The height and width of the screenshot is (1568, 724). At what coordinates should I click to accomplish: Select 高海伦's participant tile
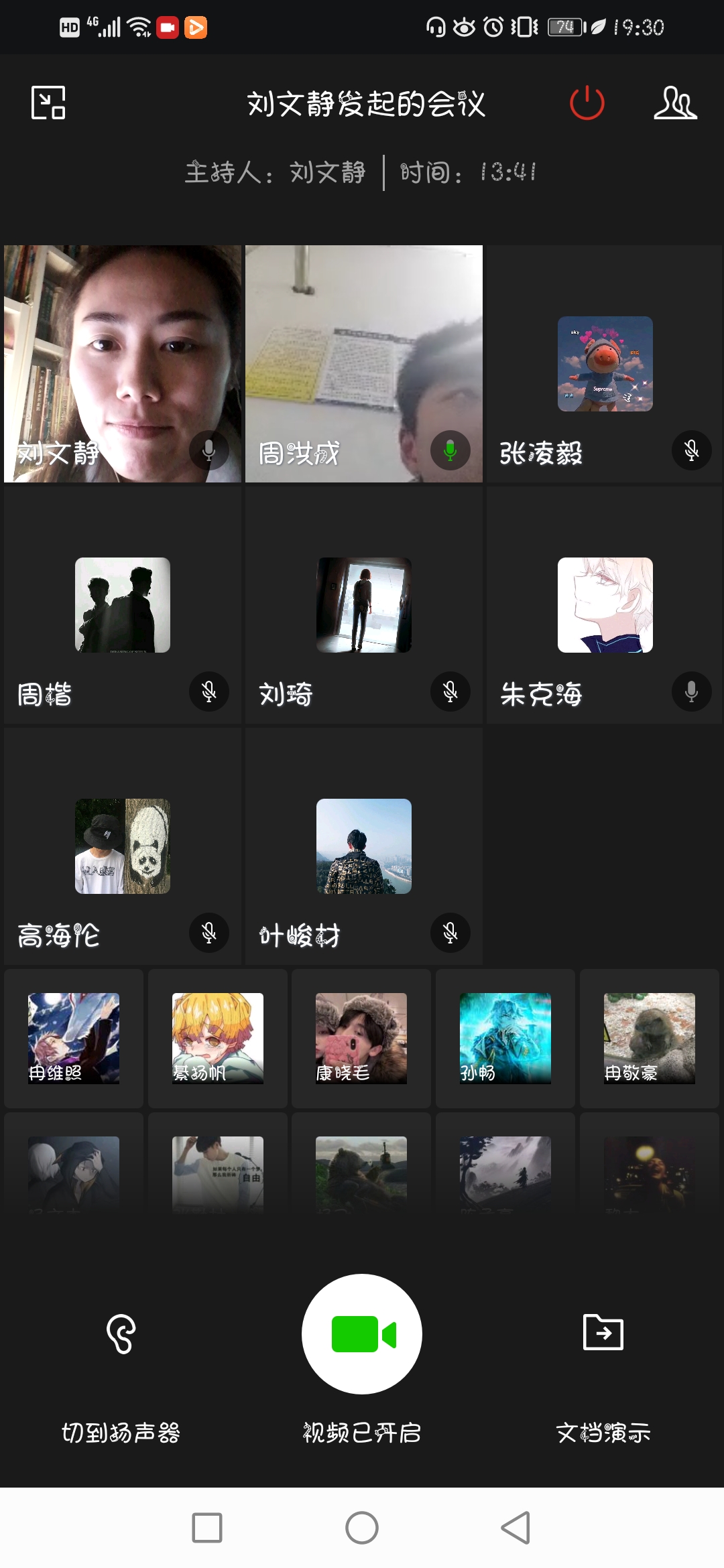pyautogui.click(x=123, y=846)
